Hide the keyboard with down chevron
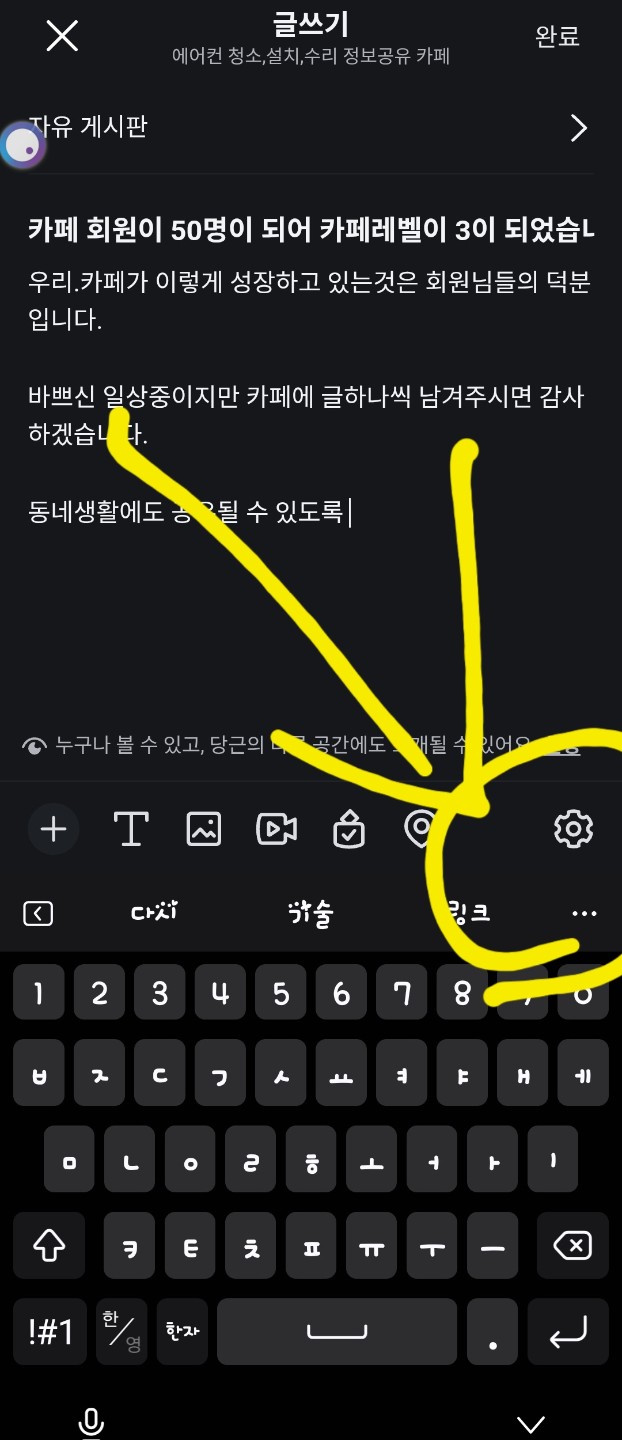This screenshot has height=1440, width=622. (x=530, y=1423)
